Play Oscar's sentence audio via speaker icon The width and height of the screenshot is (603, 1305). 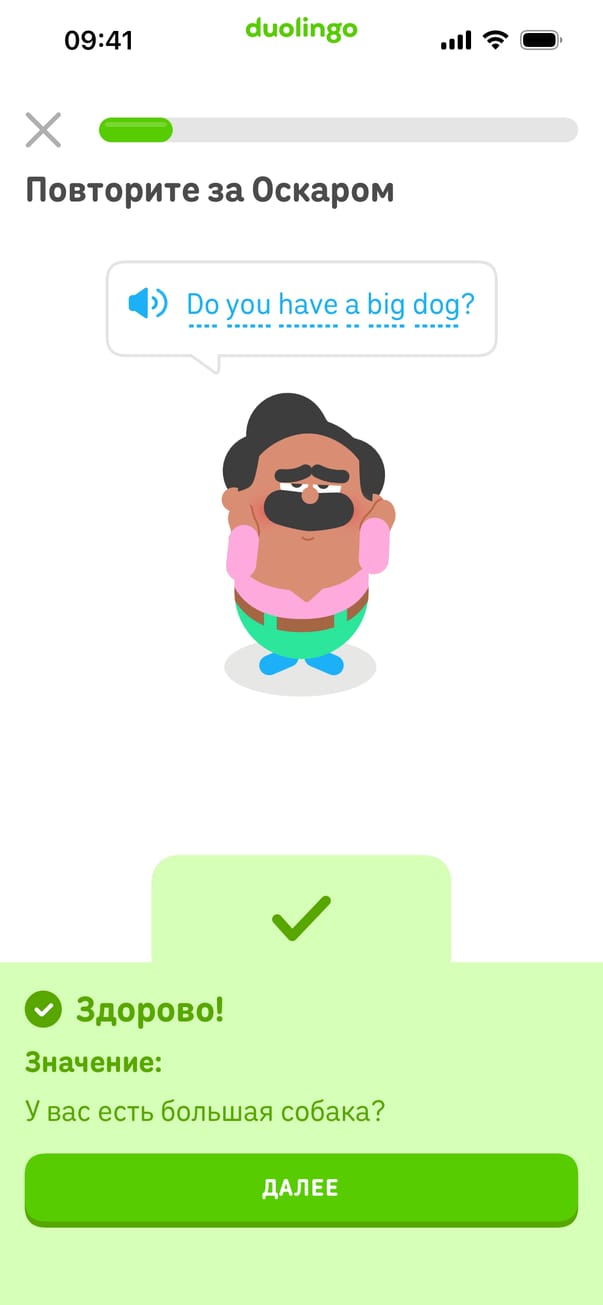(147, 303)
